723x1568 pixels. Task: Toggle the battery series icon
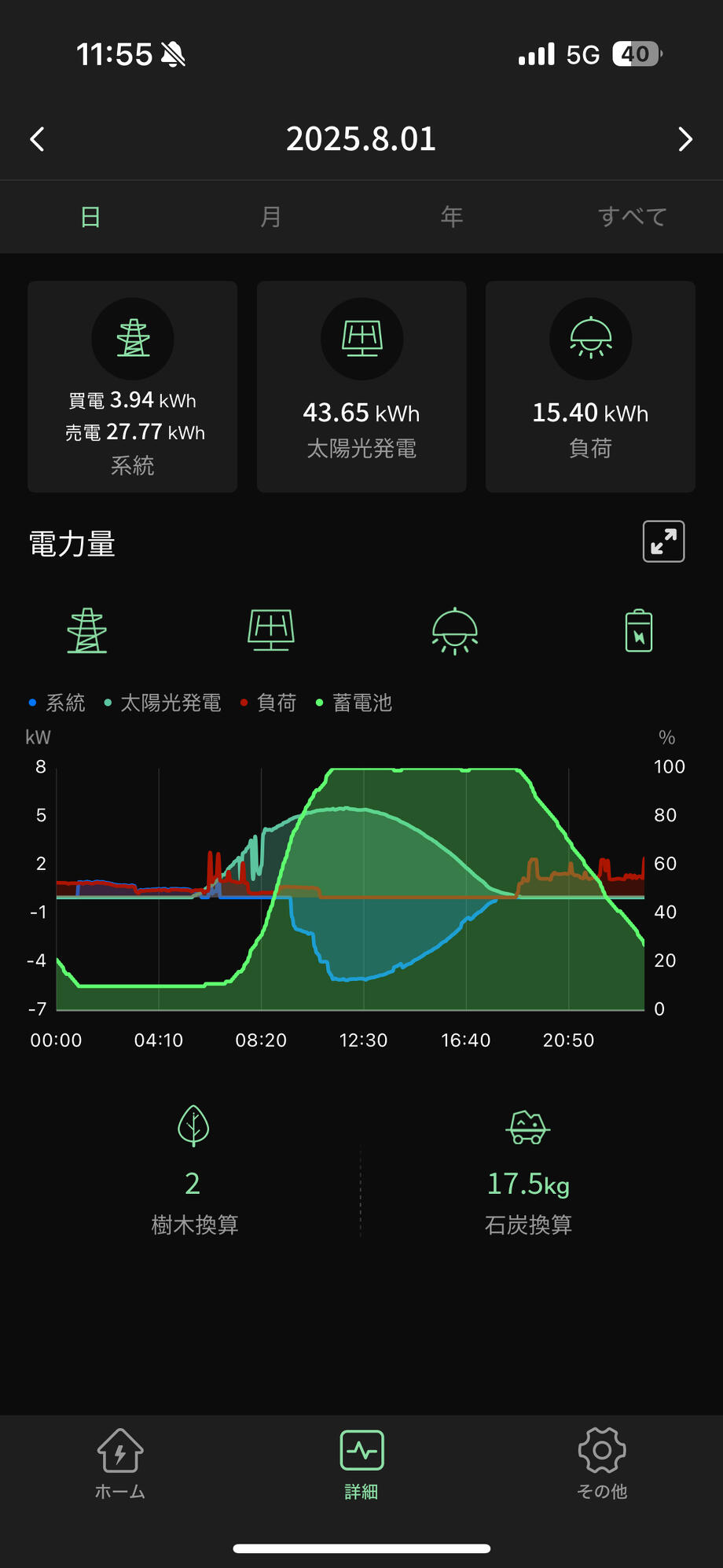coord(639,630)
